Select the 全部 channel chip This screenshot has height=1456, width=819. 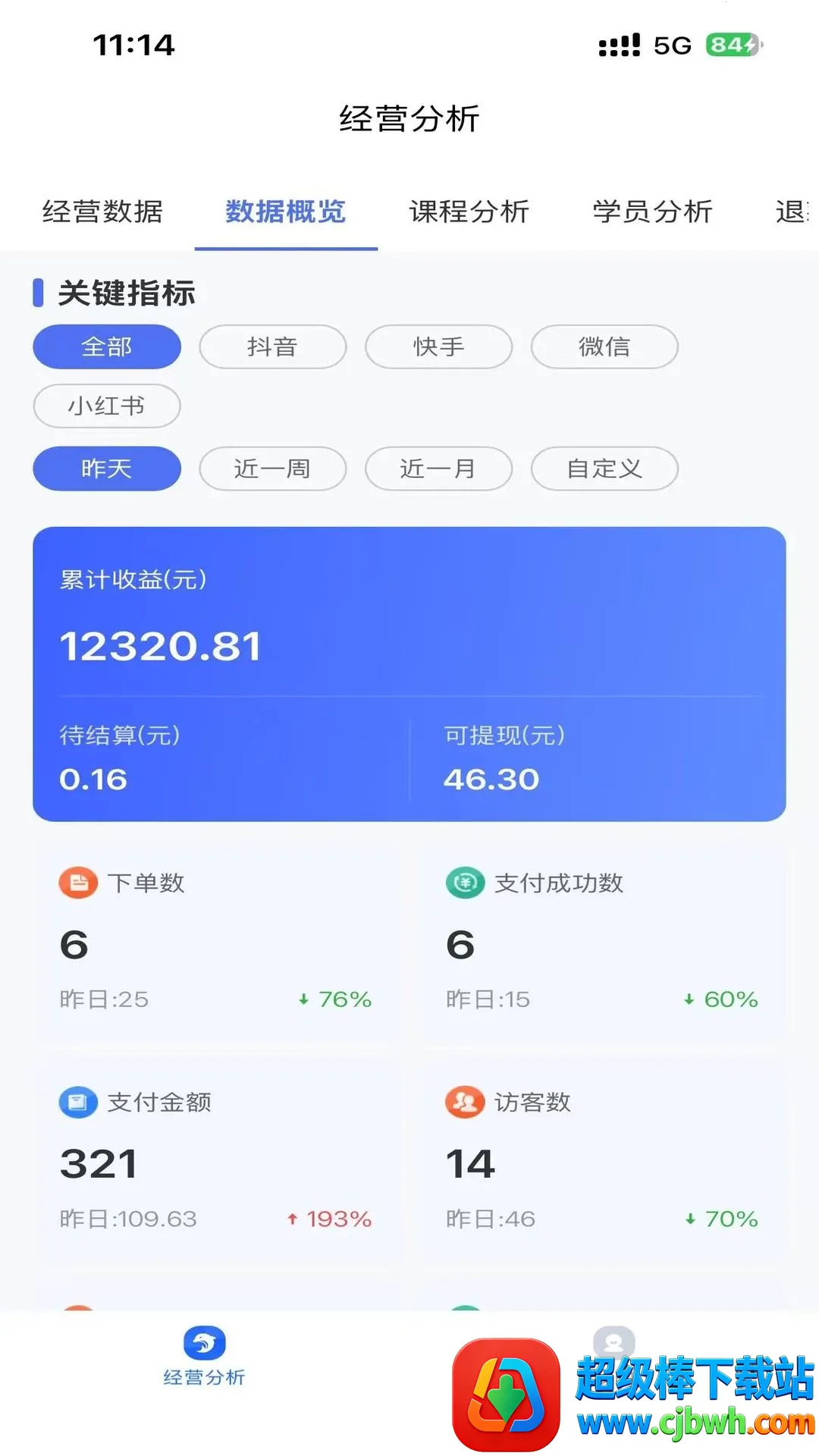pyautogui.click(x=107, y=347)
